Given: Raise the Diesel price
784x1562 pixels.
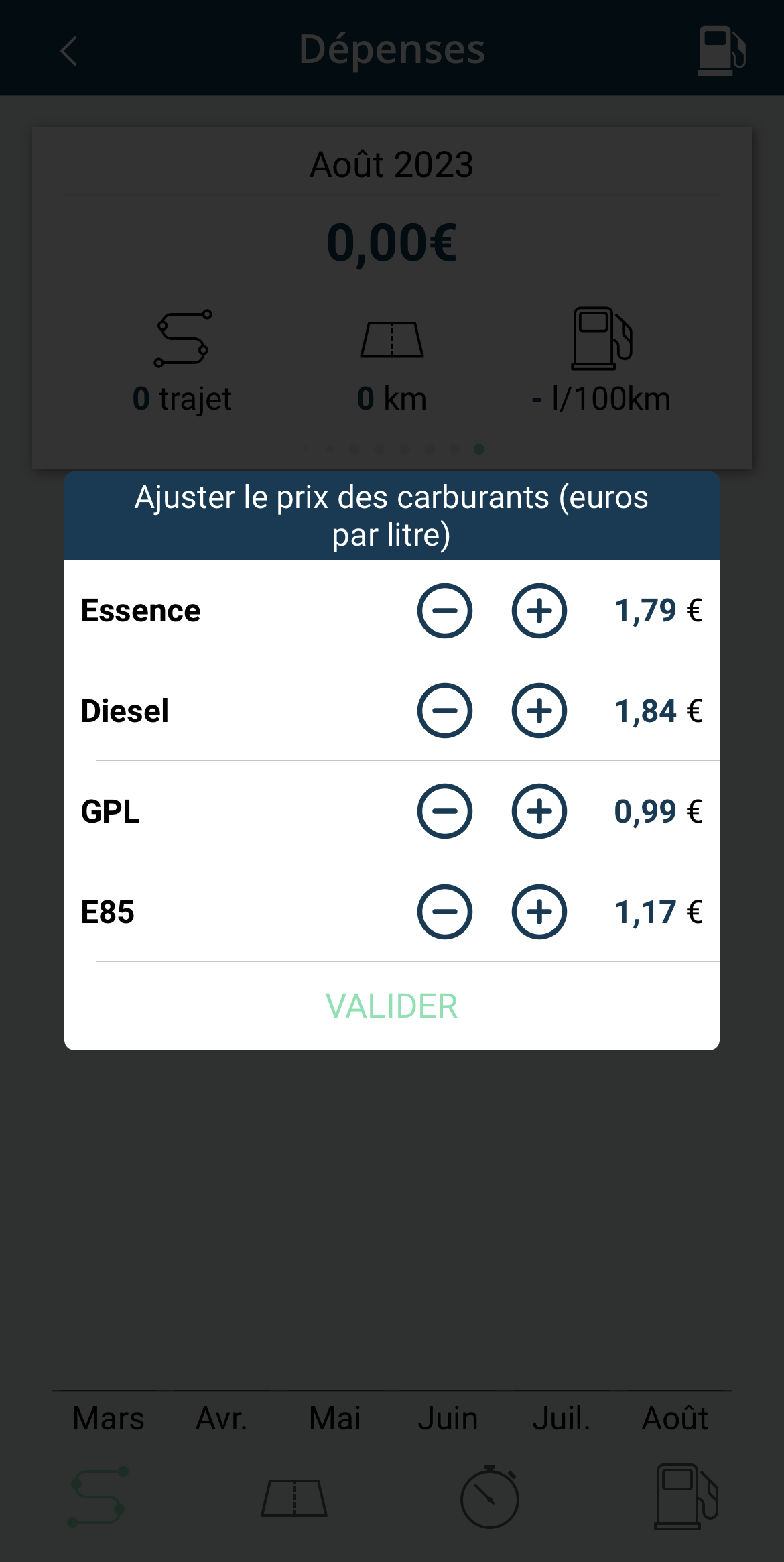Looking at the screenshot, I should (539, 711).
